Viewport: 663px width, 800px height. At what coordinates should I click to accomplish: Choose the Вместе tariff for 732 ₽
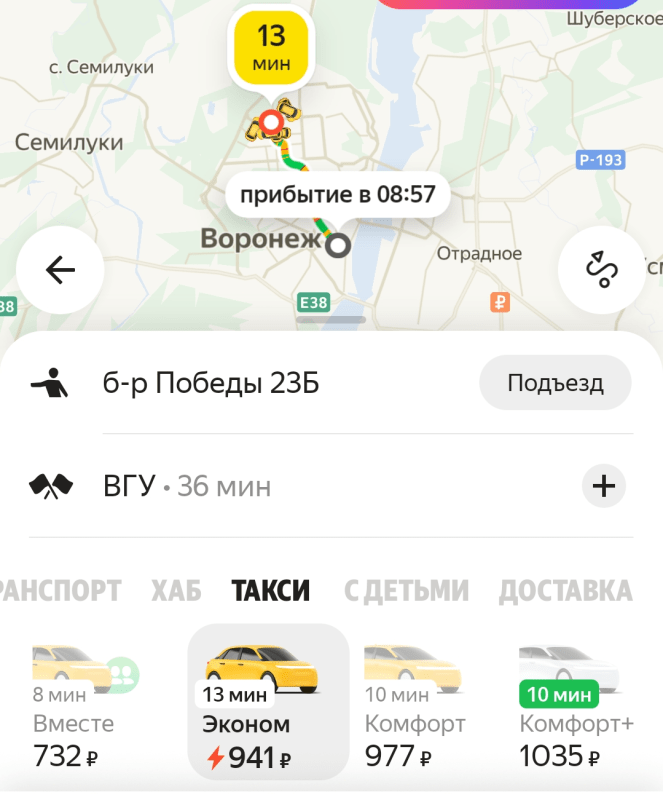pos(75,708)
